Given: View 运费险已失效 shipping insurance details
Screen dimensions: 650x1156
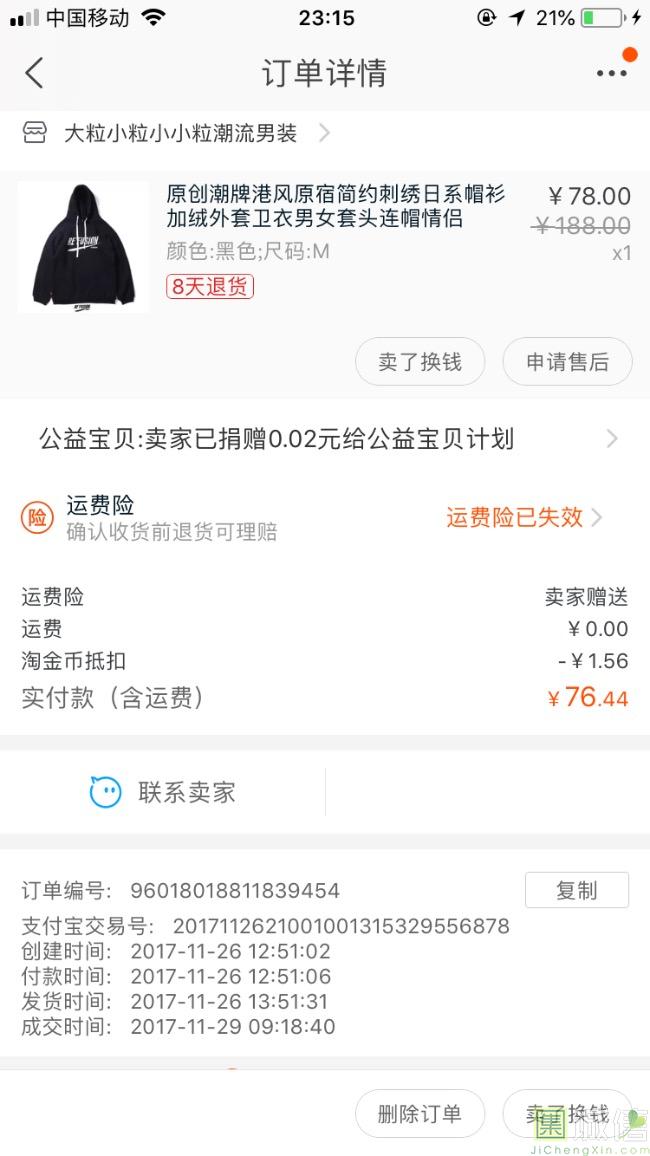Looking at the screenshot, I should point(523,517).
